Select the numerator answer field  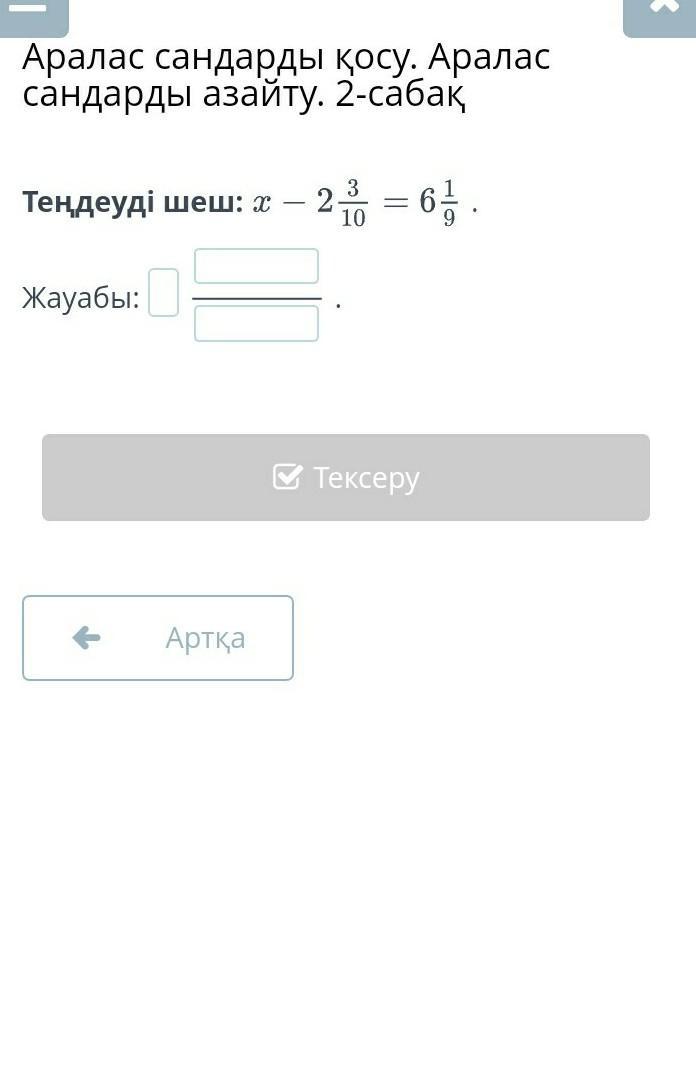click(256, 267)
